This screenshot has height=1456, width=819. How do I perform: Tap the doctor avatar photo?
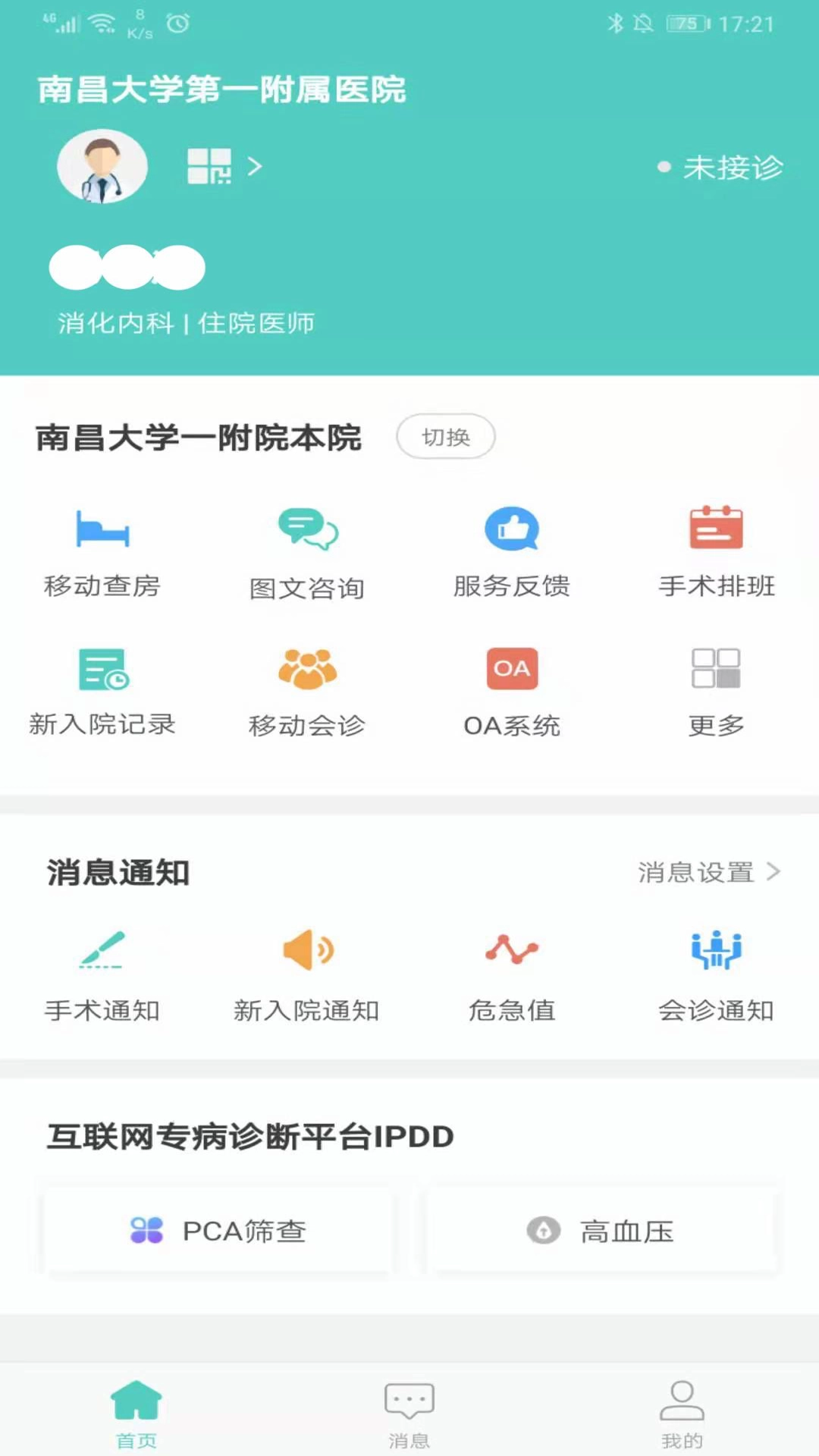click(x=102, y=166)
